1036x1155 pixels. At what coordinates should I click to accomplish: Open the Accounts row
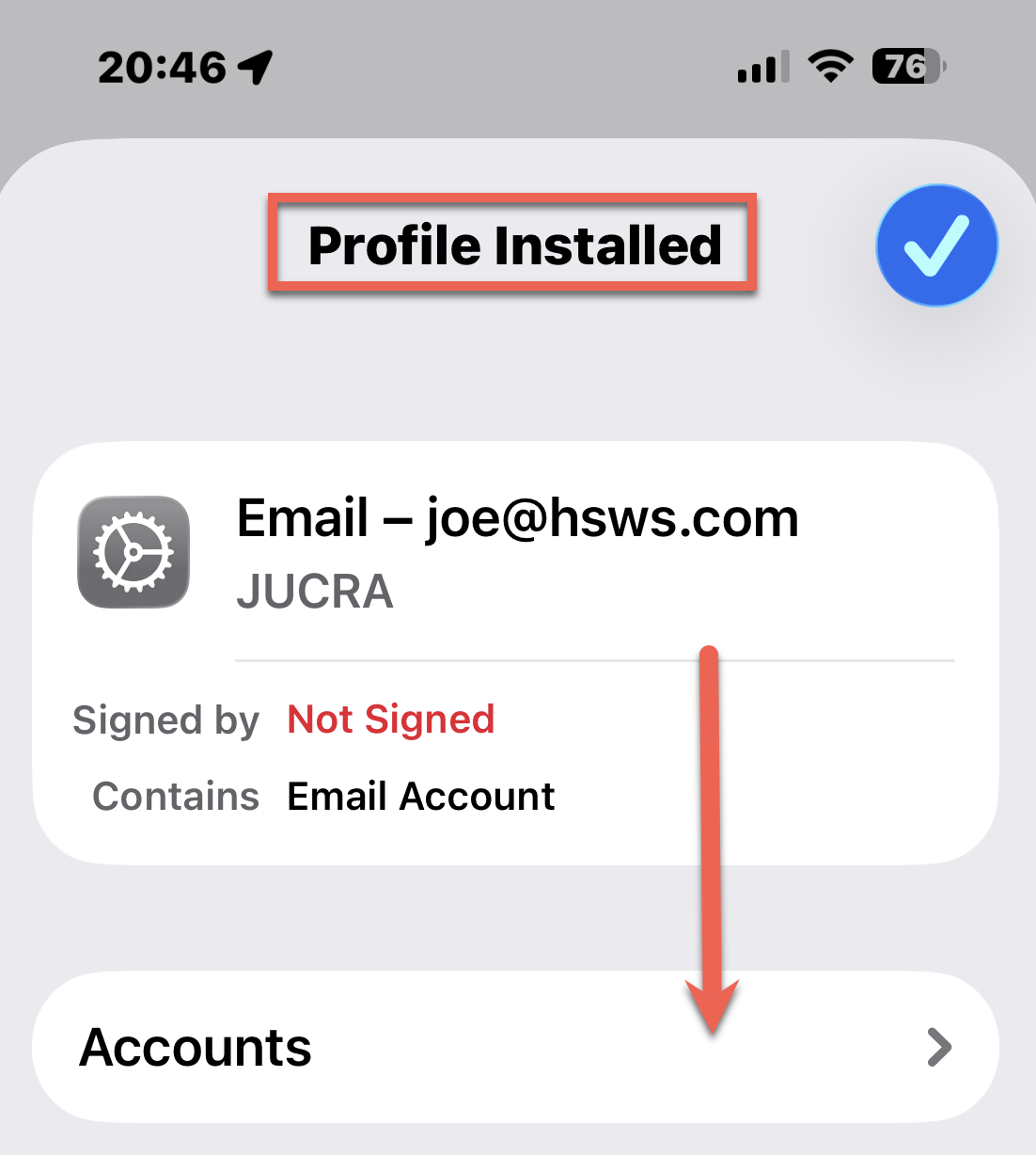point(515,1047)
